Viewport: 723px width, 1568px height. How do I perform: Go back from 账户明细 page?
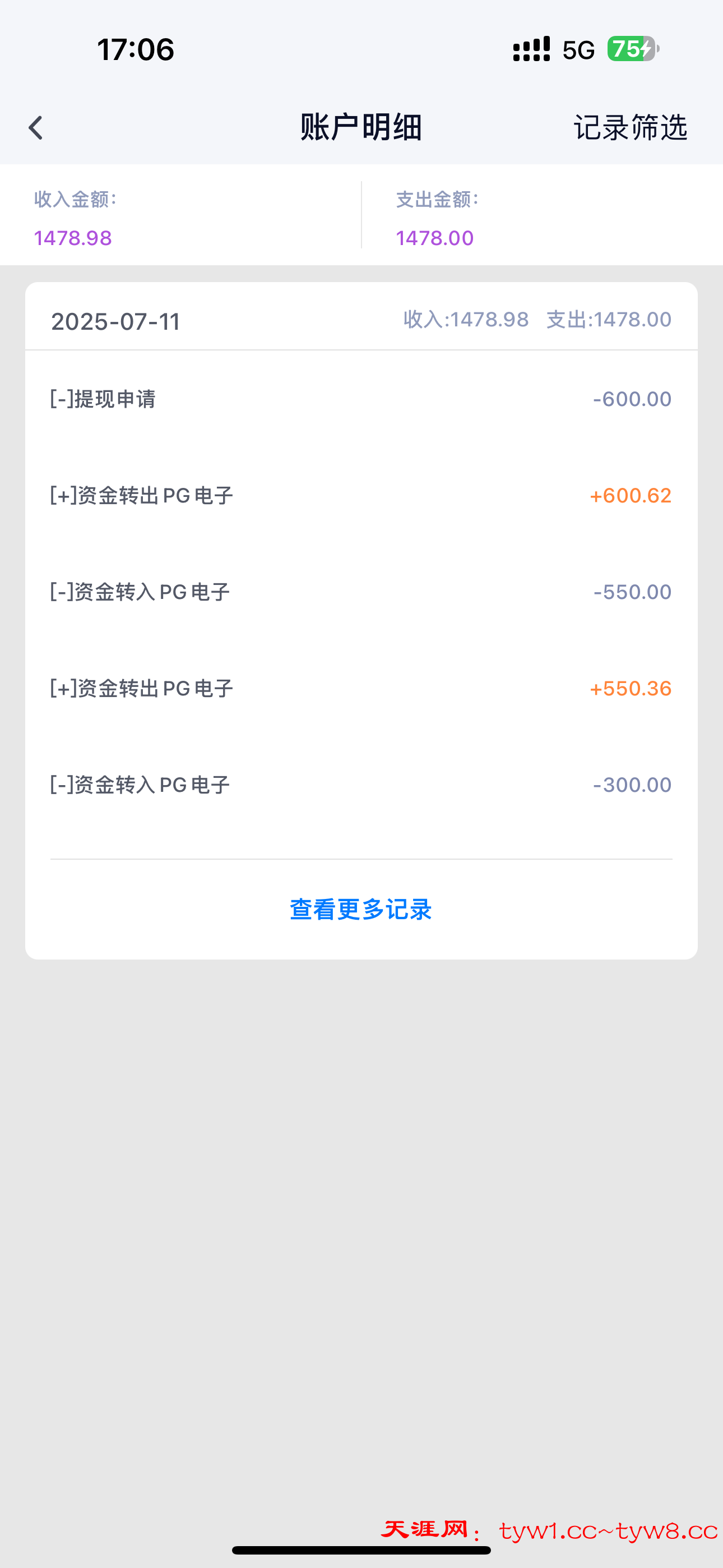(36, 128)
